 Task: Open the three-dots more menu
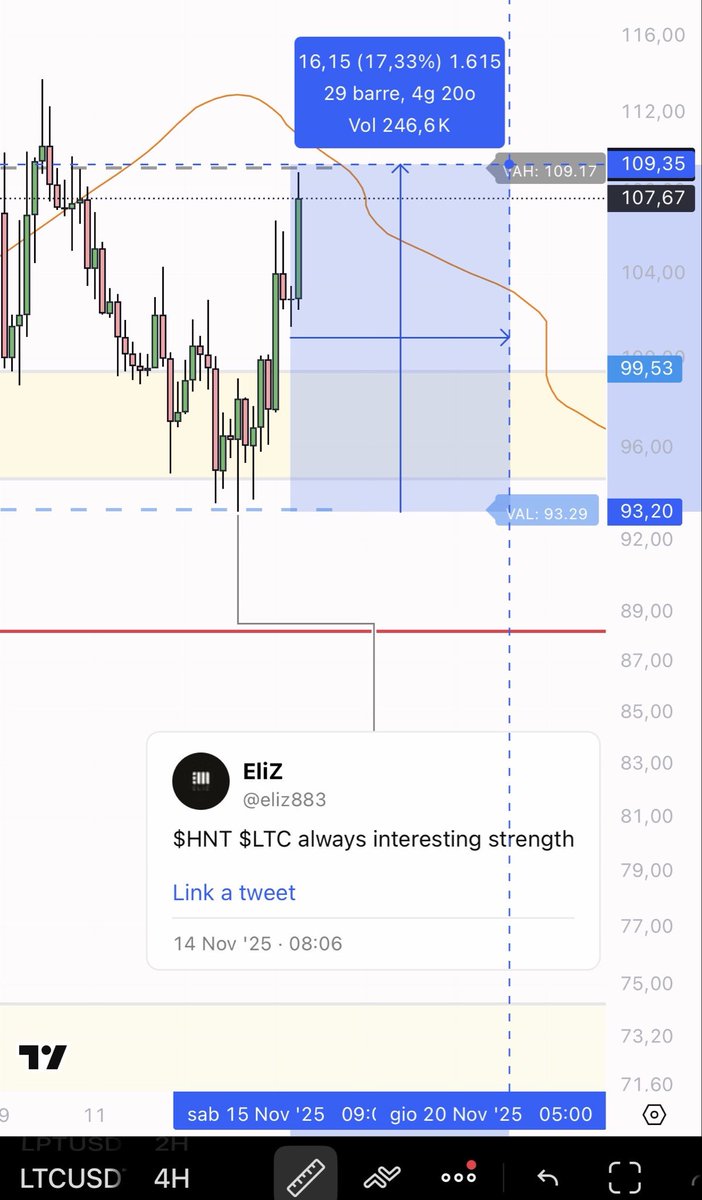458,1176
